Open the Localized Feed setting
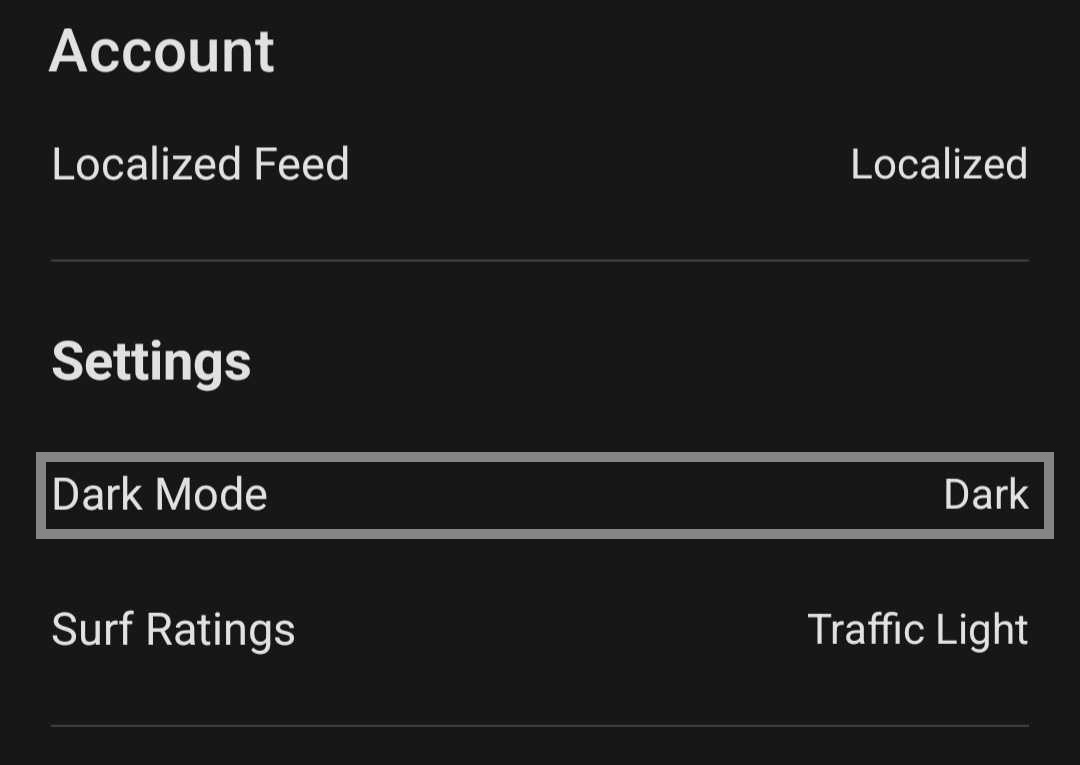This screenshot has height=765, width=1080. pyautogui.click(x=540, y=165)
